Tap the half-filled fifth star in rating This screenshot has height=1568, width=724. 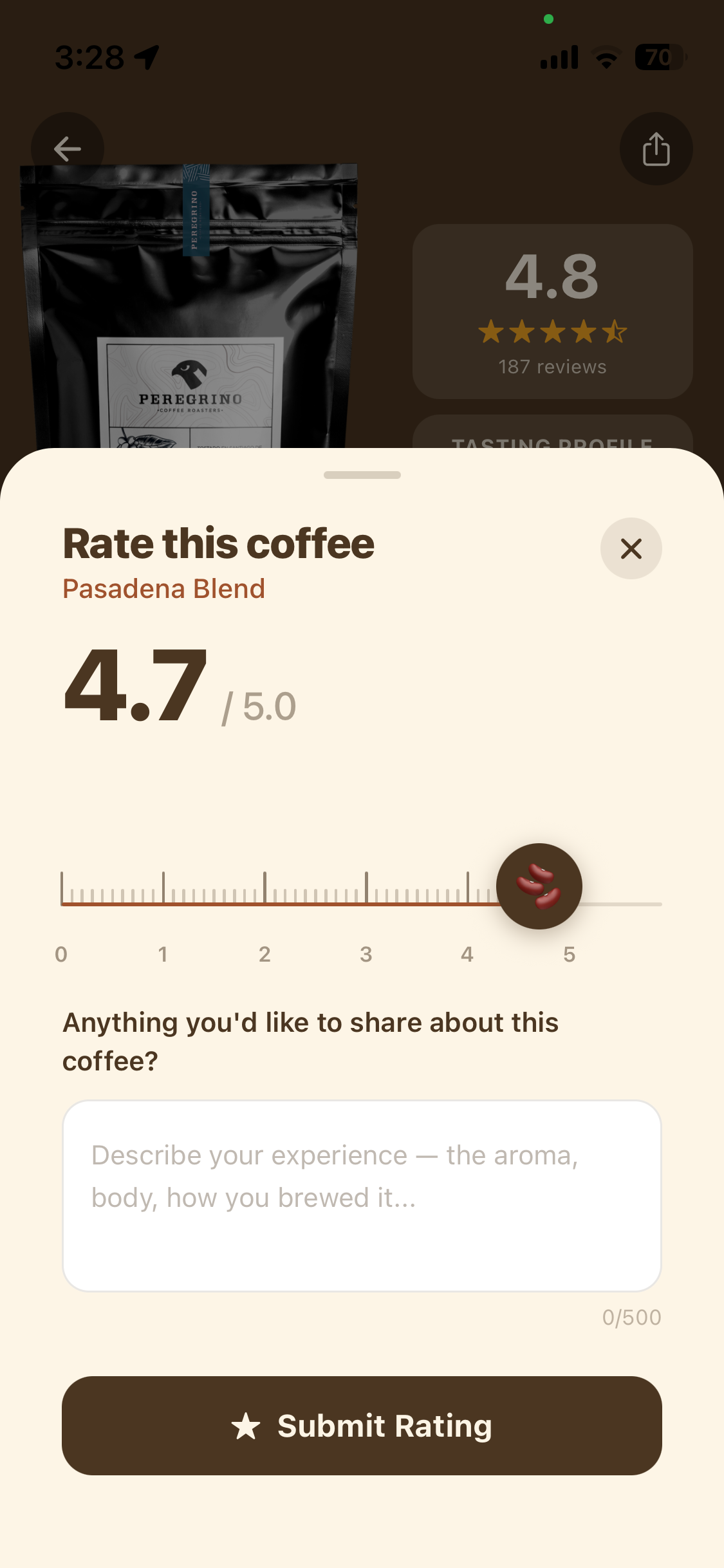(615, 332)
